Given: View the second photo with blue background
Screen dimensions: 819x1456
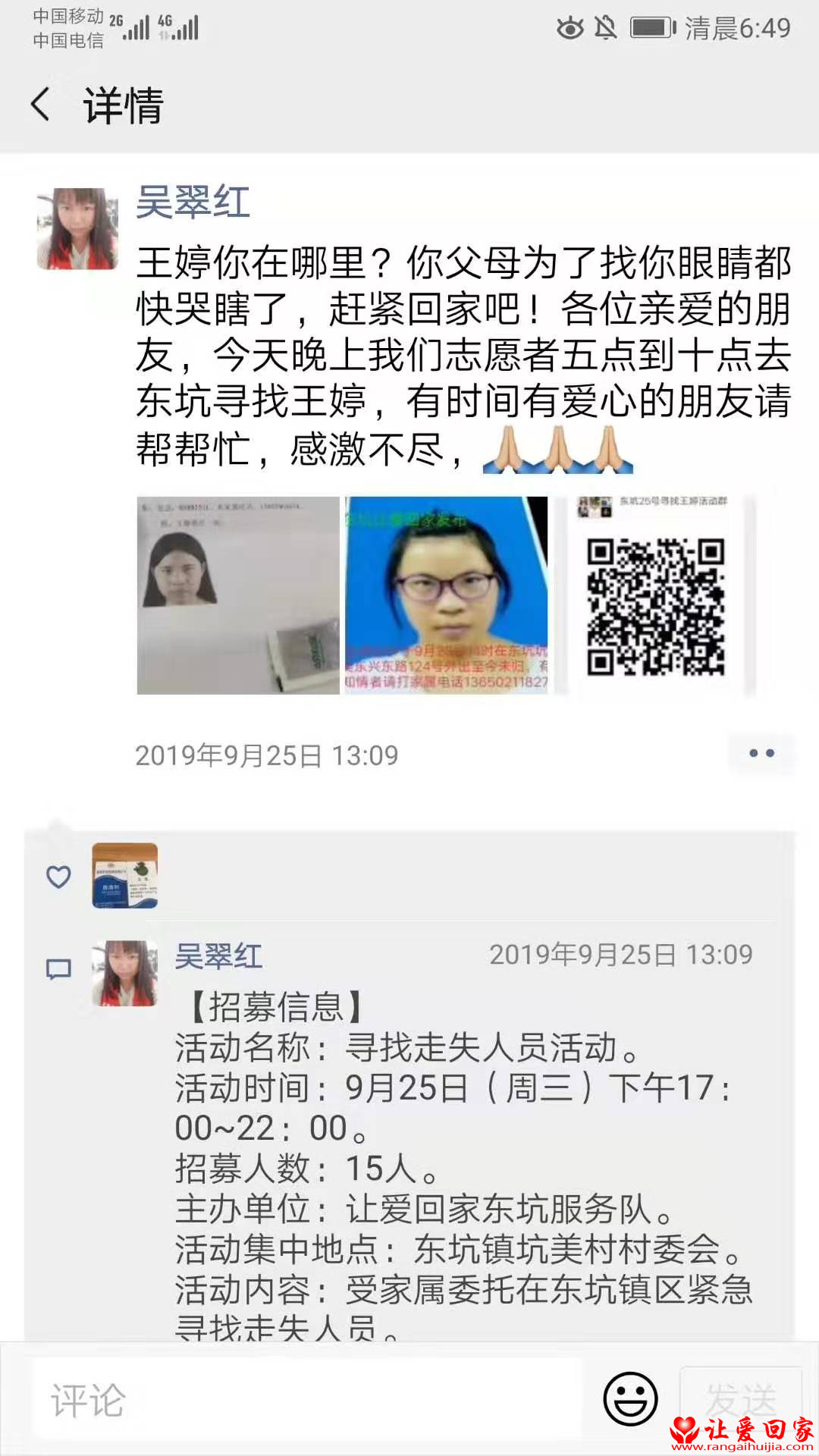Looking at the screenshot, I should coord(447,595).
